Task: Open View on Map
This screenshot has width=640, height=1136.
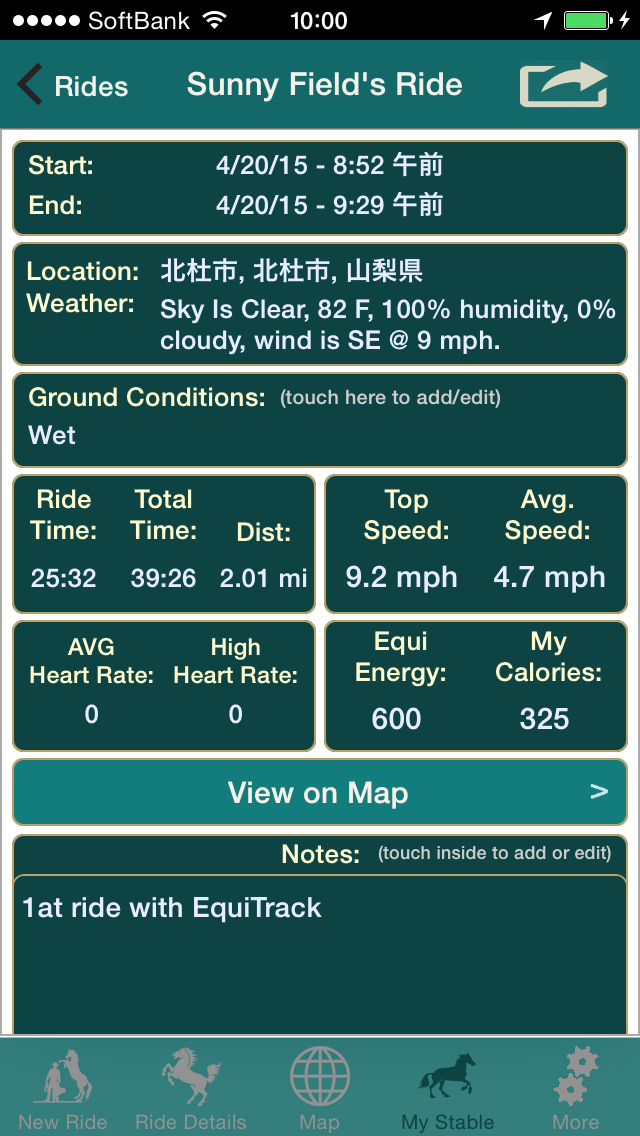Action: point(320,793)
